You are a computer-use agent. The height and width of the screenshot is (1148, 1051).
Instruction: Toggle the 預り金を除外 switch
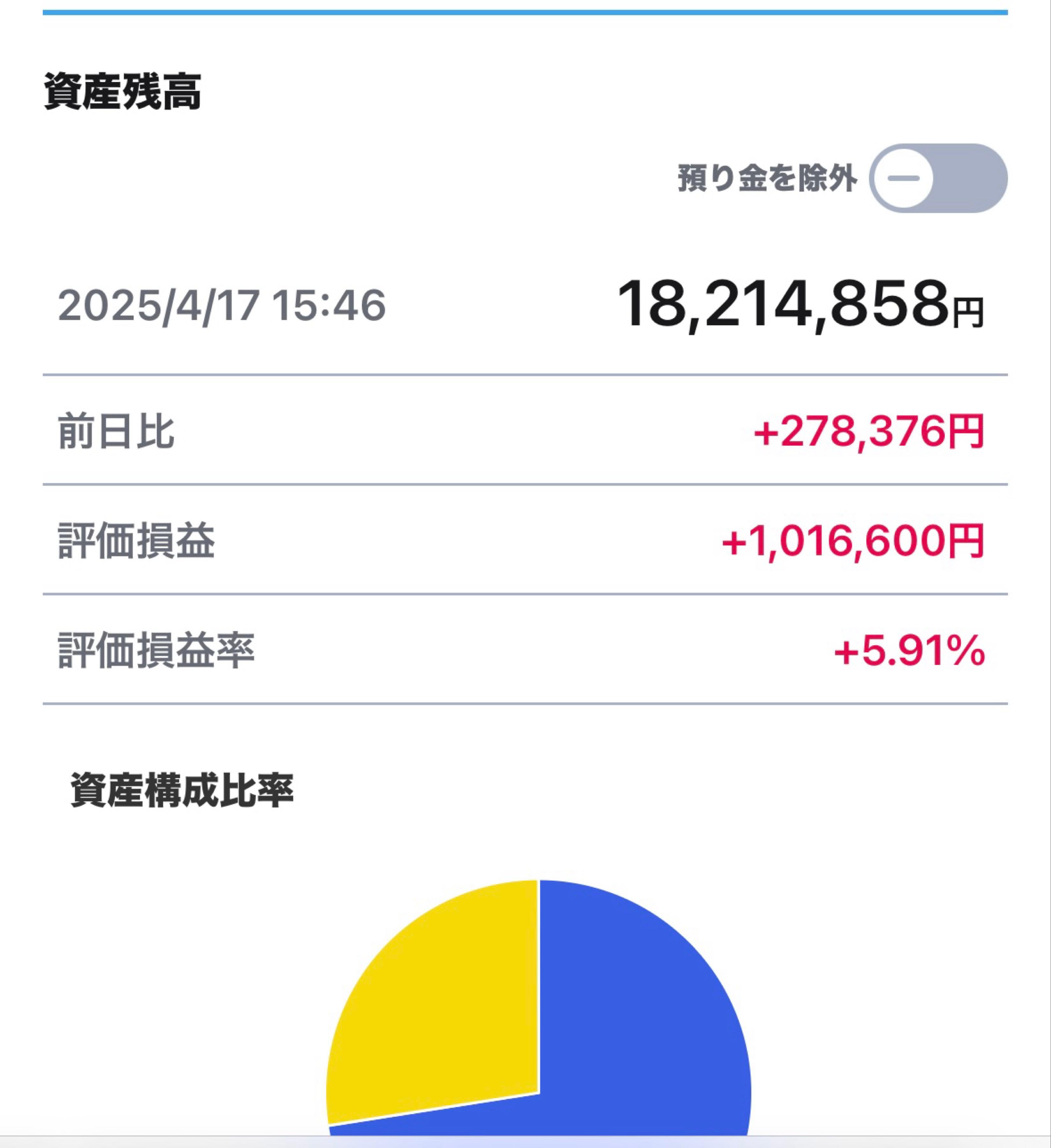(x=938, y=178)
